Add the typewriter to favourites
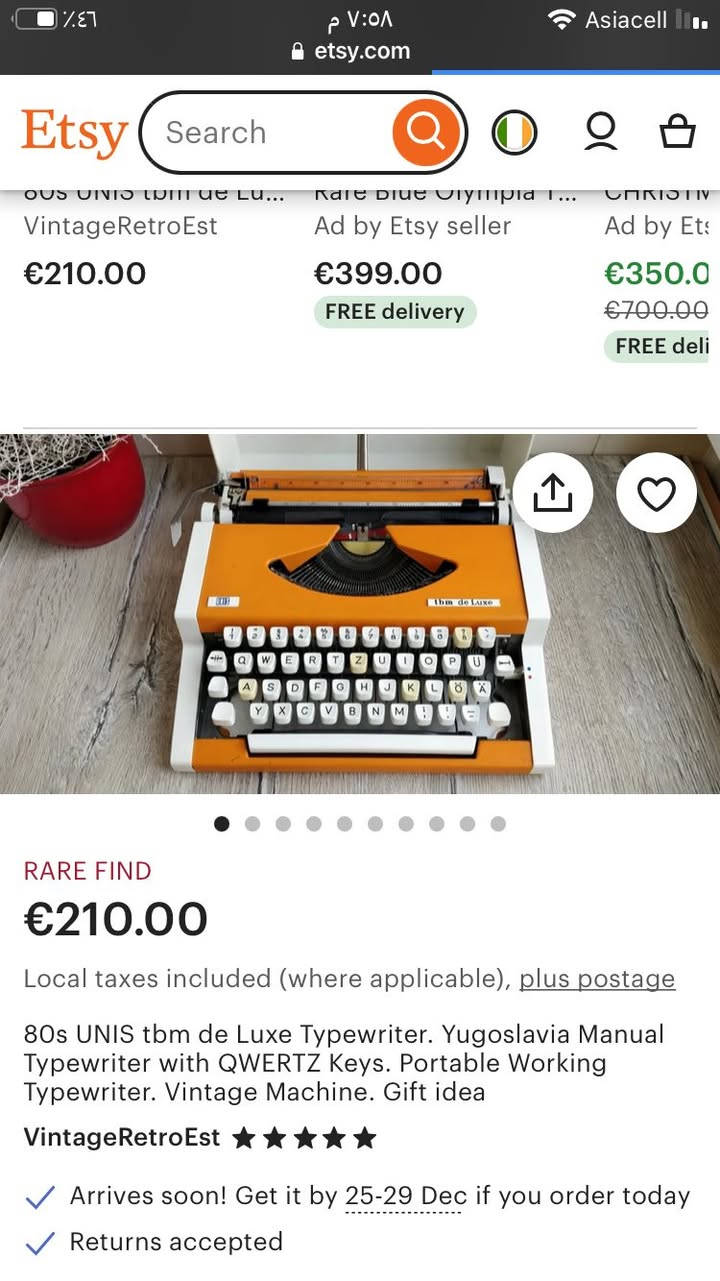The image size is (720, 1281). pos(656,492)
